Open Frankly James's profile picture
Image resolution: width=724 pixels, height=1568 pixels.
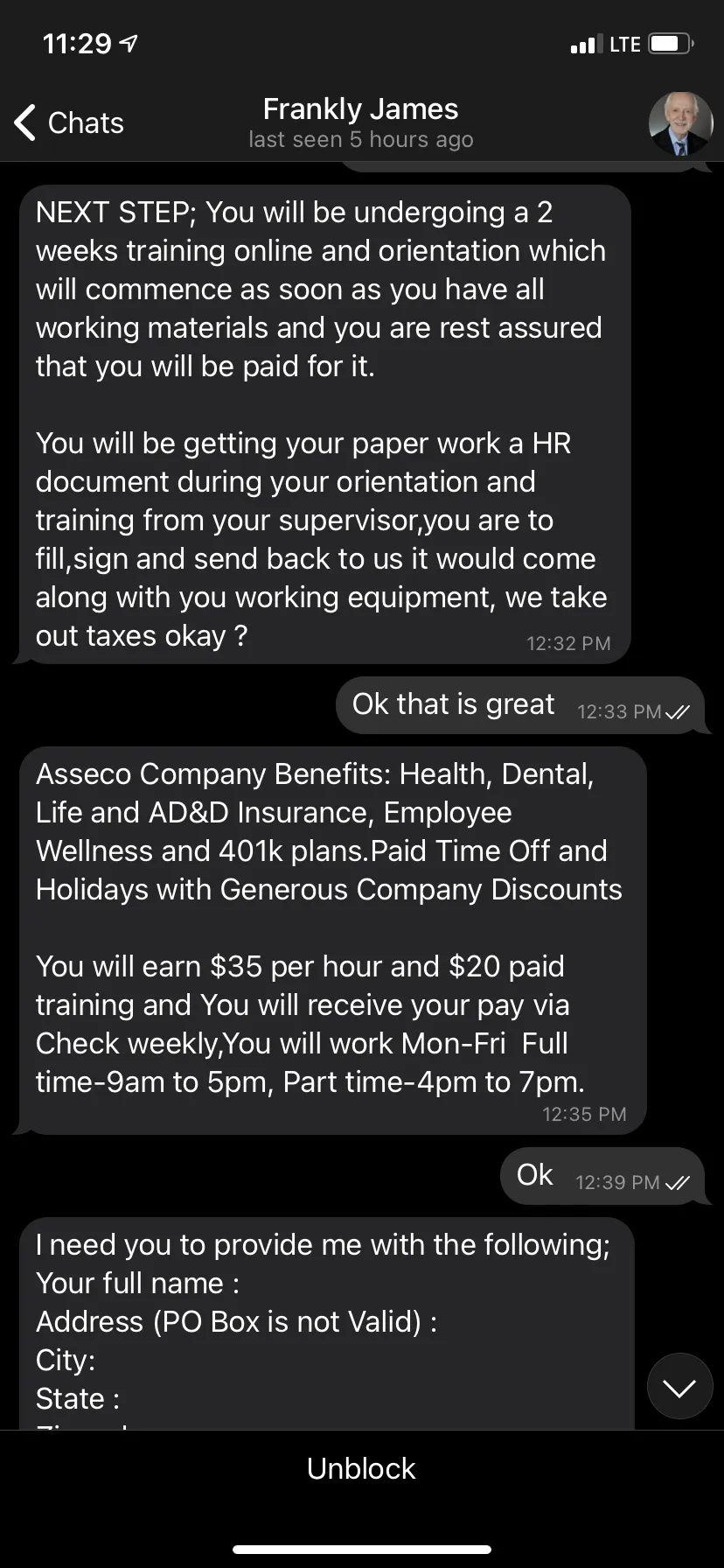point(680,123)
